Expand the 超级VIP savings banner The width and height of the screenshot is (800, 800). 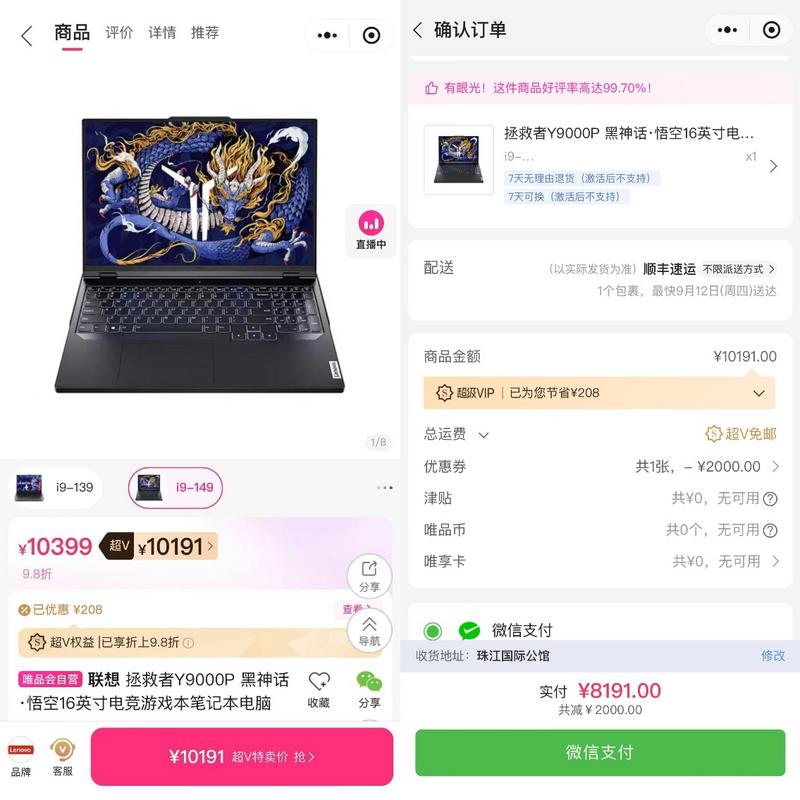pos(758,393)
